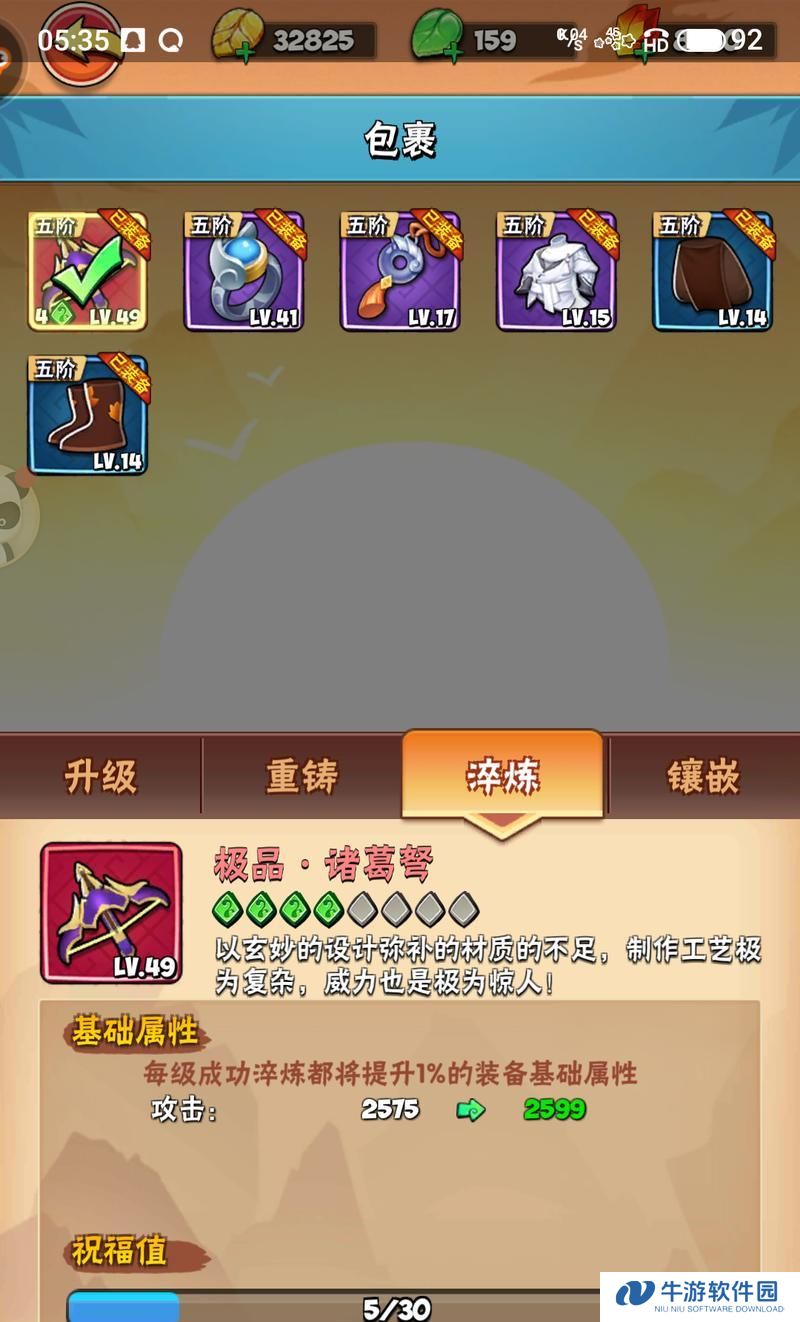Select the equipped LV.49 crossbow item
Screen dimensions: 800x1322
(87, 271)
